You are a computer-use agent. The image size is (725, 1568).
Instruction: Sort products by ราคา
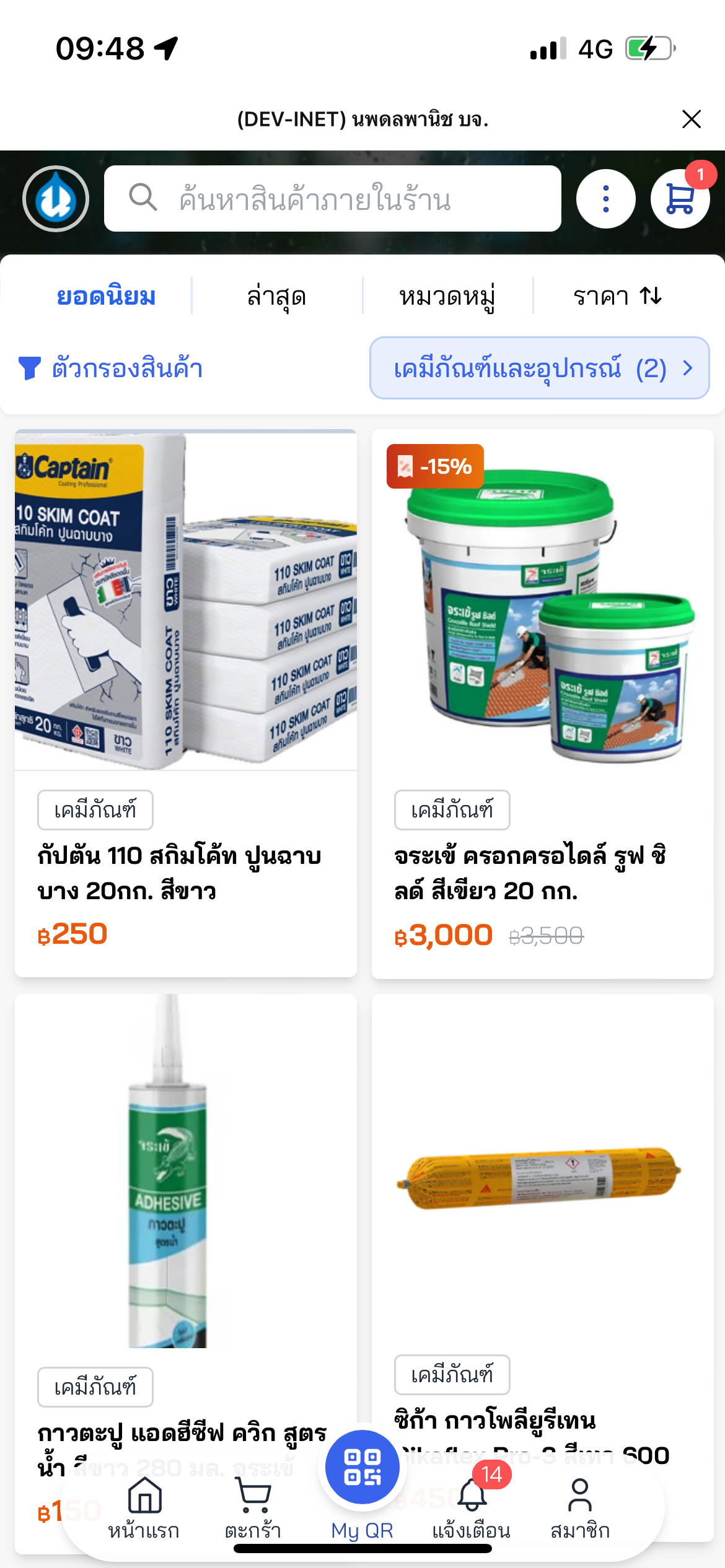(x=617, y=297)
